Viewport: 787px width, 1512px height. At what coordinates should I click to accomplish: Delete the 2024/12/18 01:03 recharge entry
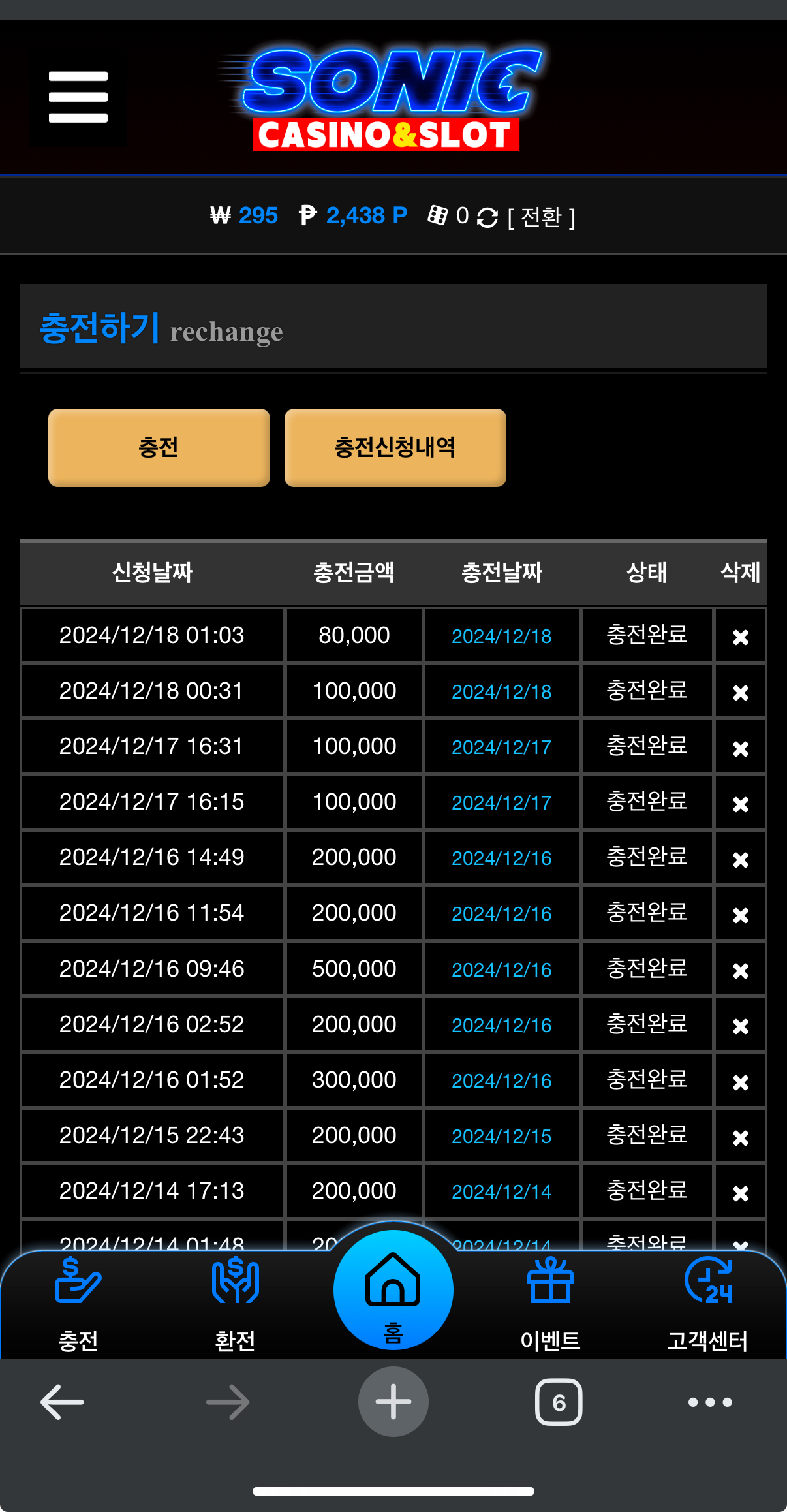pyautogui.click(x=740, y=637)
